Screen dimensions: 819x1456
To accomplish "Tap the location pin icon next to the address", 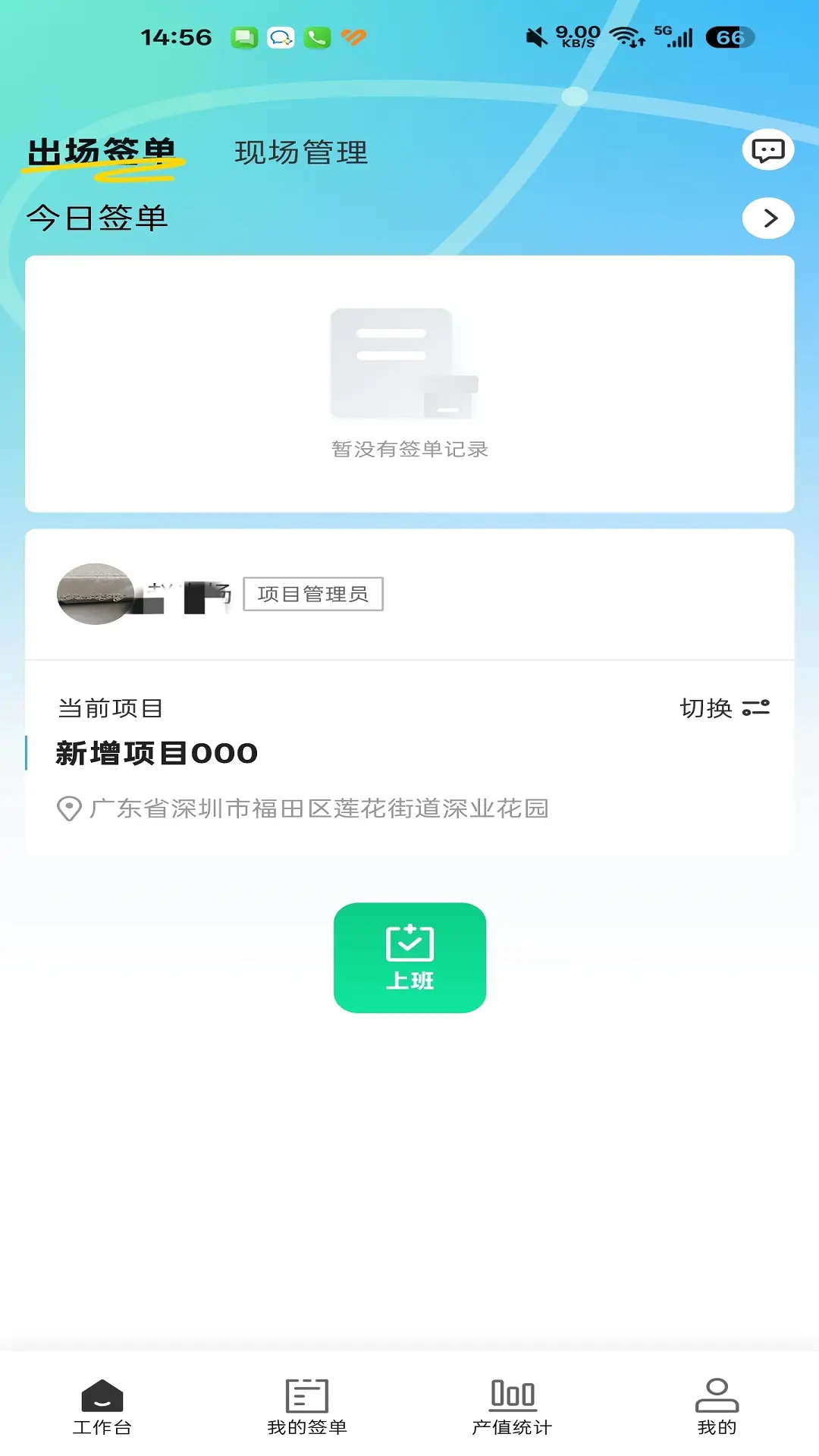I will point(67,808).
